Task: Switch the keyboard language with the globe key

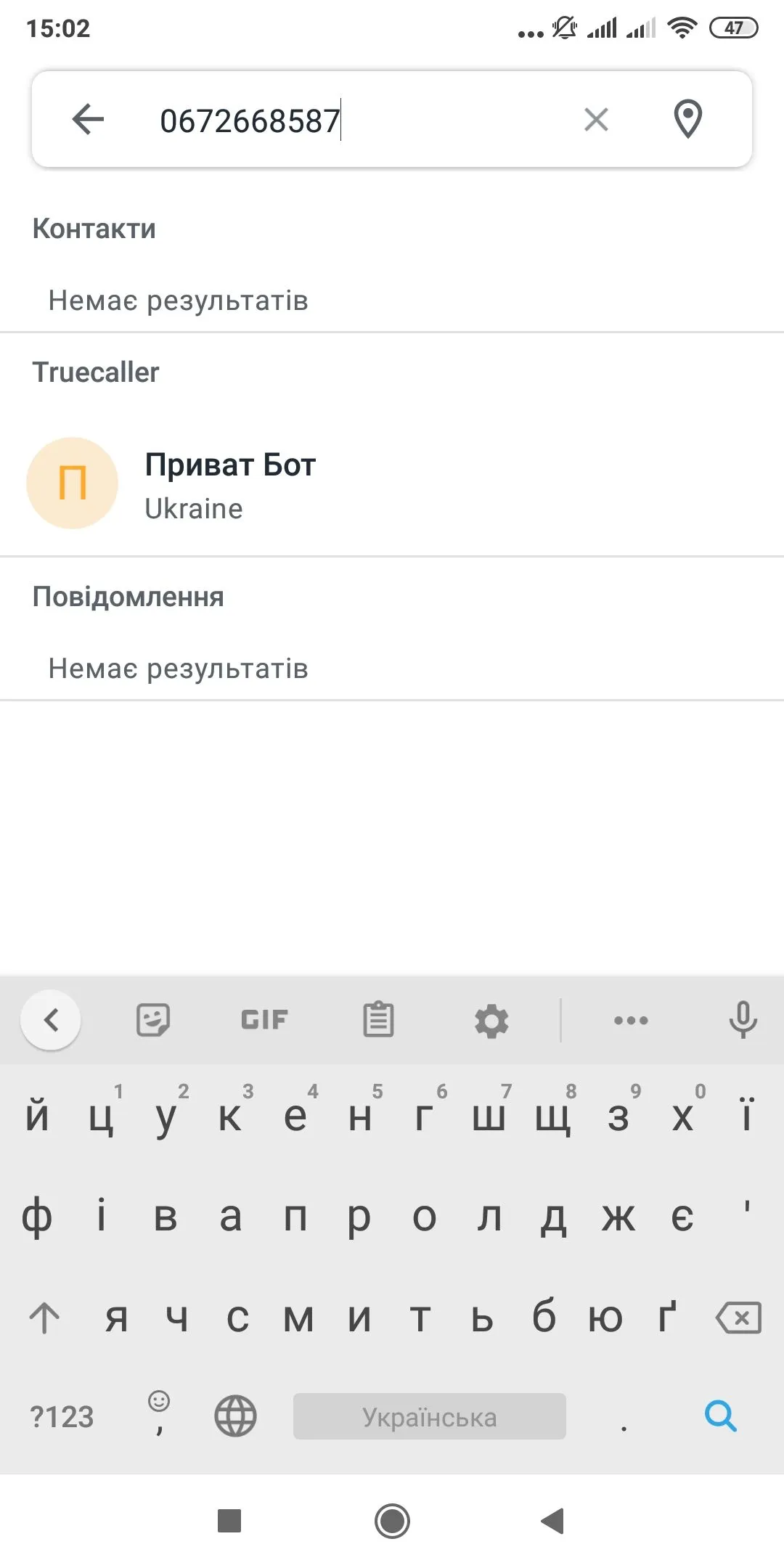Action: (x=235, y=1416)
